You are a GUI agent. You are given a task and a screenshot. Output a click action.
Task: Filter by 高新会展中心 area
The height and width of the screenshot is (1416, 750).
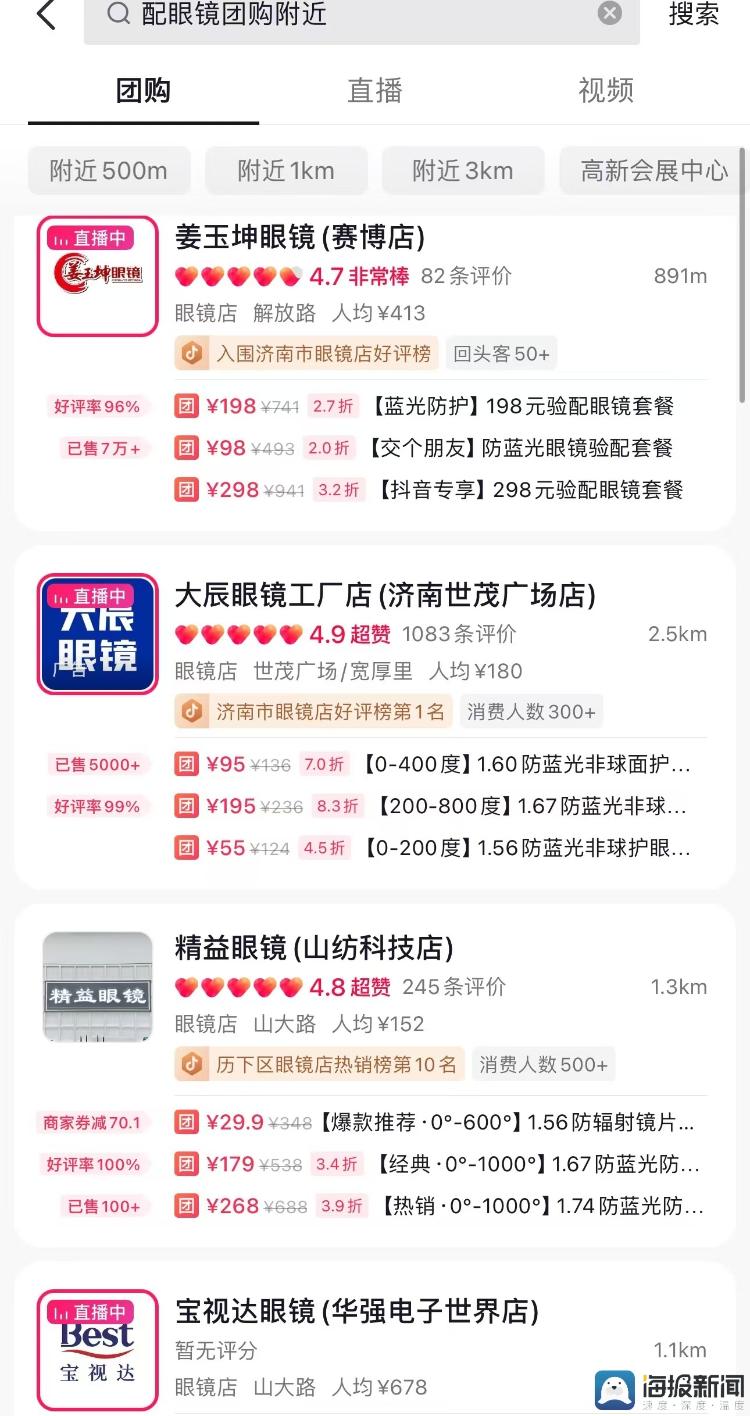pos(654,171)
